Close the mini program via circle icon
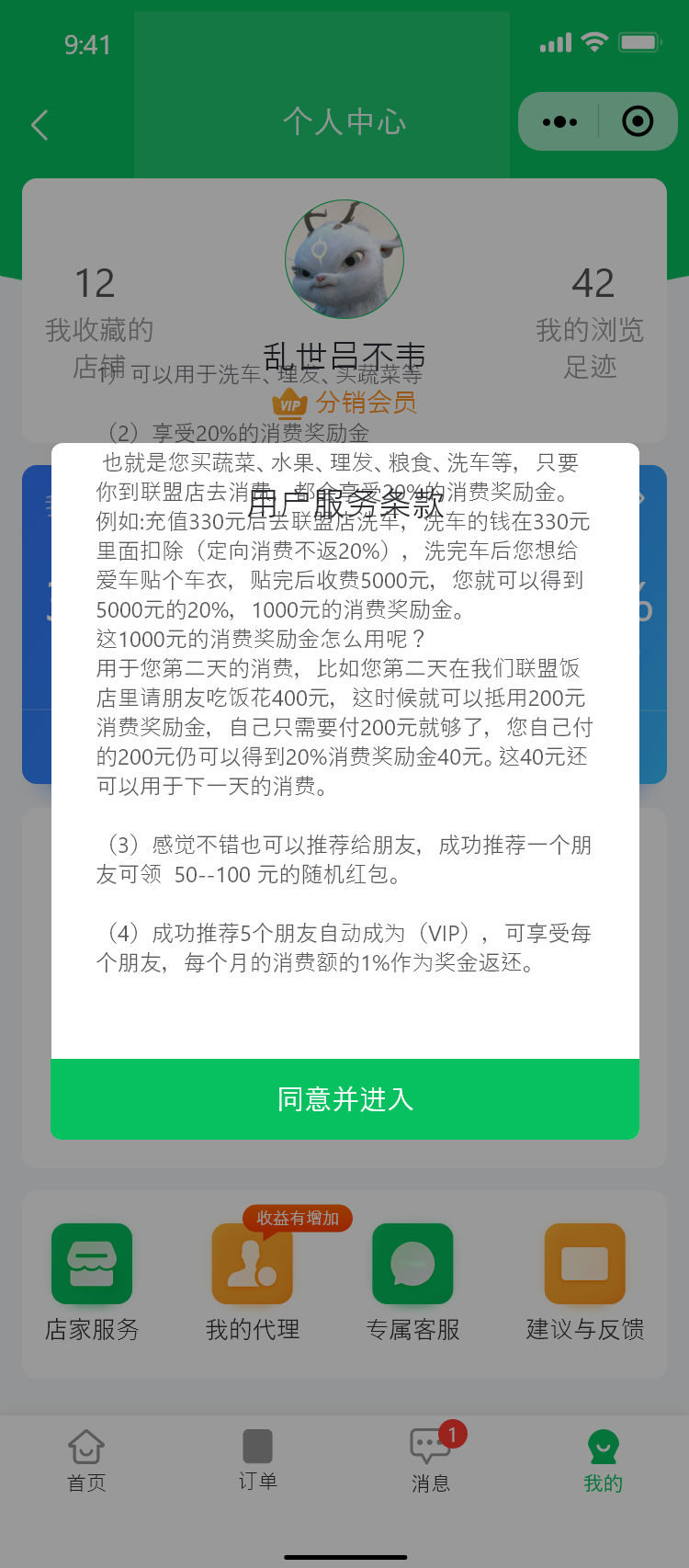This screenshot has width=689, height=1568. [x=638, y=121]
